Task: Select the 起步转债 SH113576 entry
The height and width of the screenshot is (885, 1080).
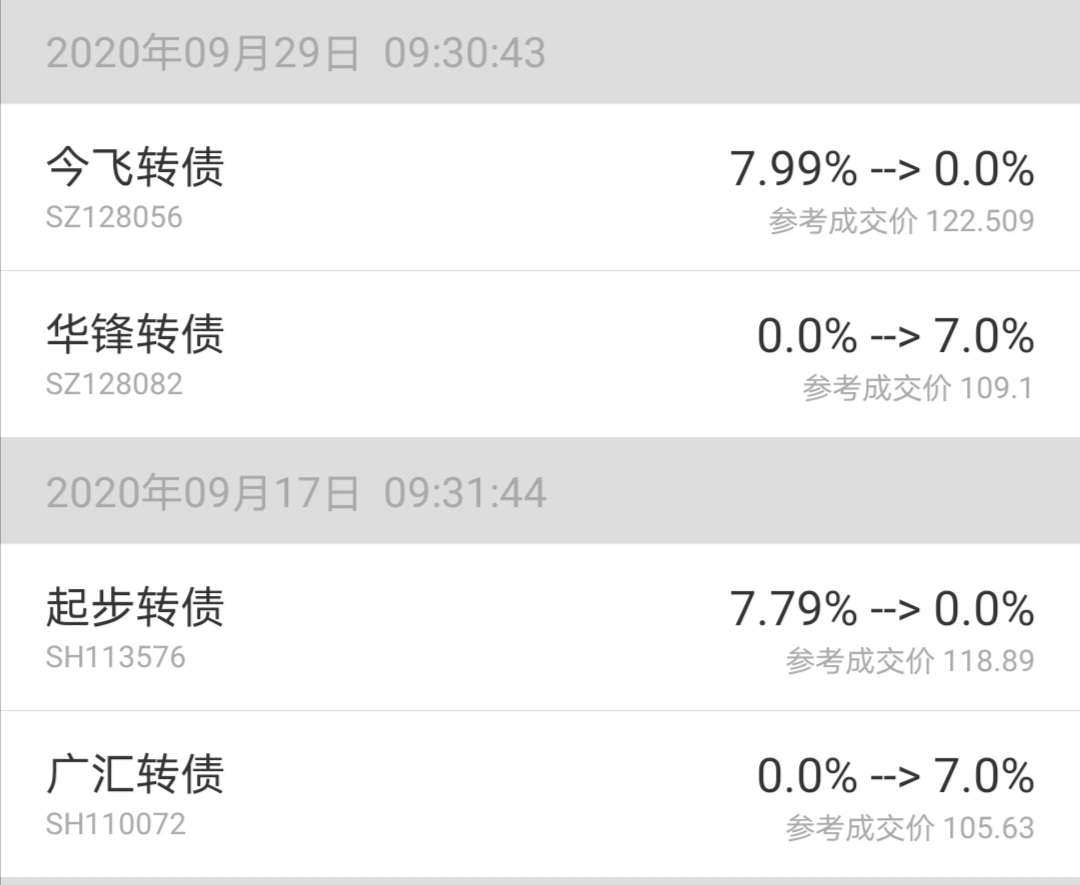Action: [540, 627]
